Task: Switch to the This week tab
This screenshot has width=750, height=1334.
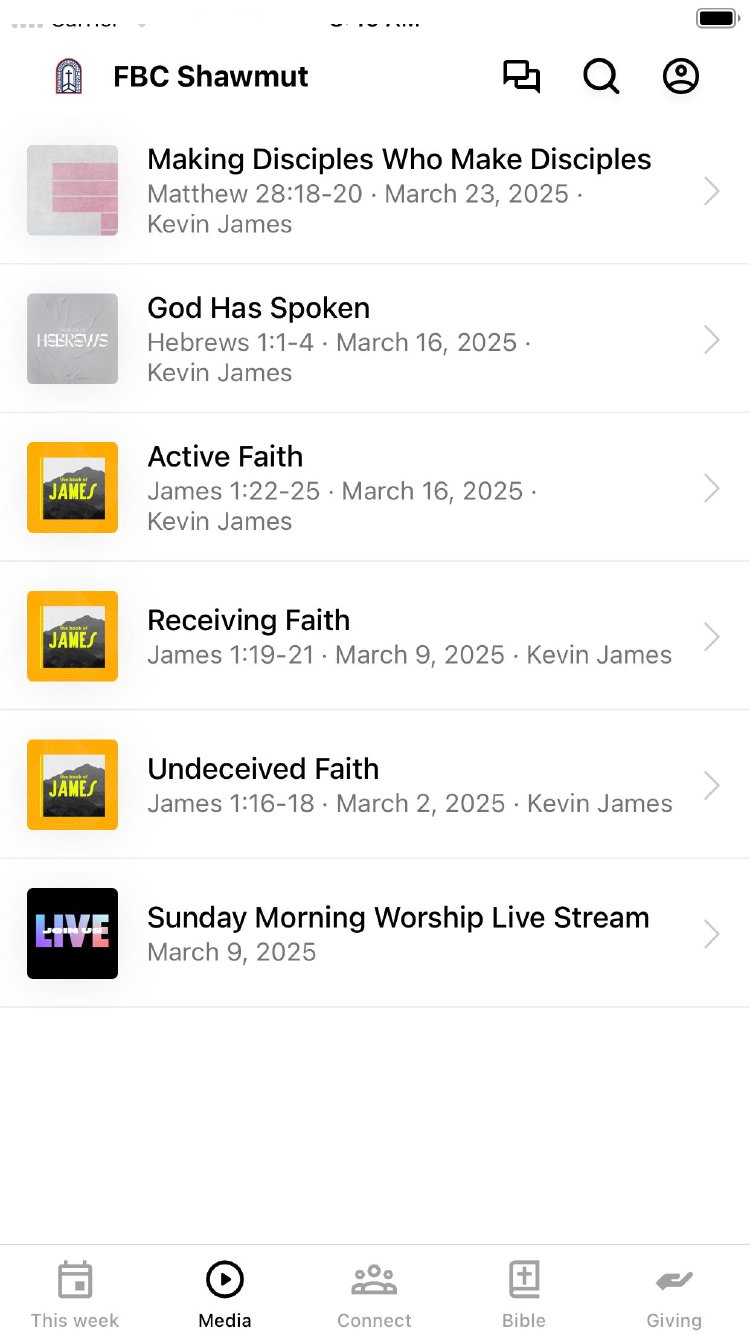Action: pos(75,1293)
